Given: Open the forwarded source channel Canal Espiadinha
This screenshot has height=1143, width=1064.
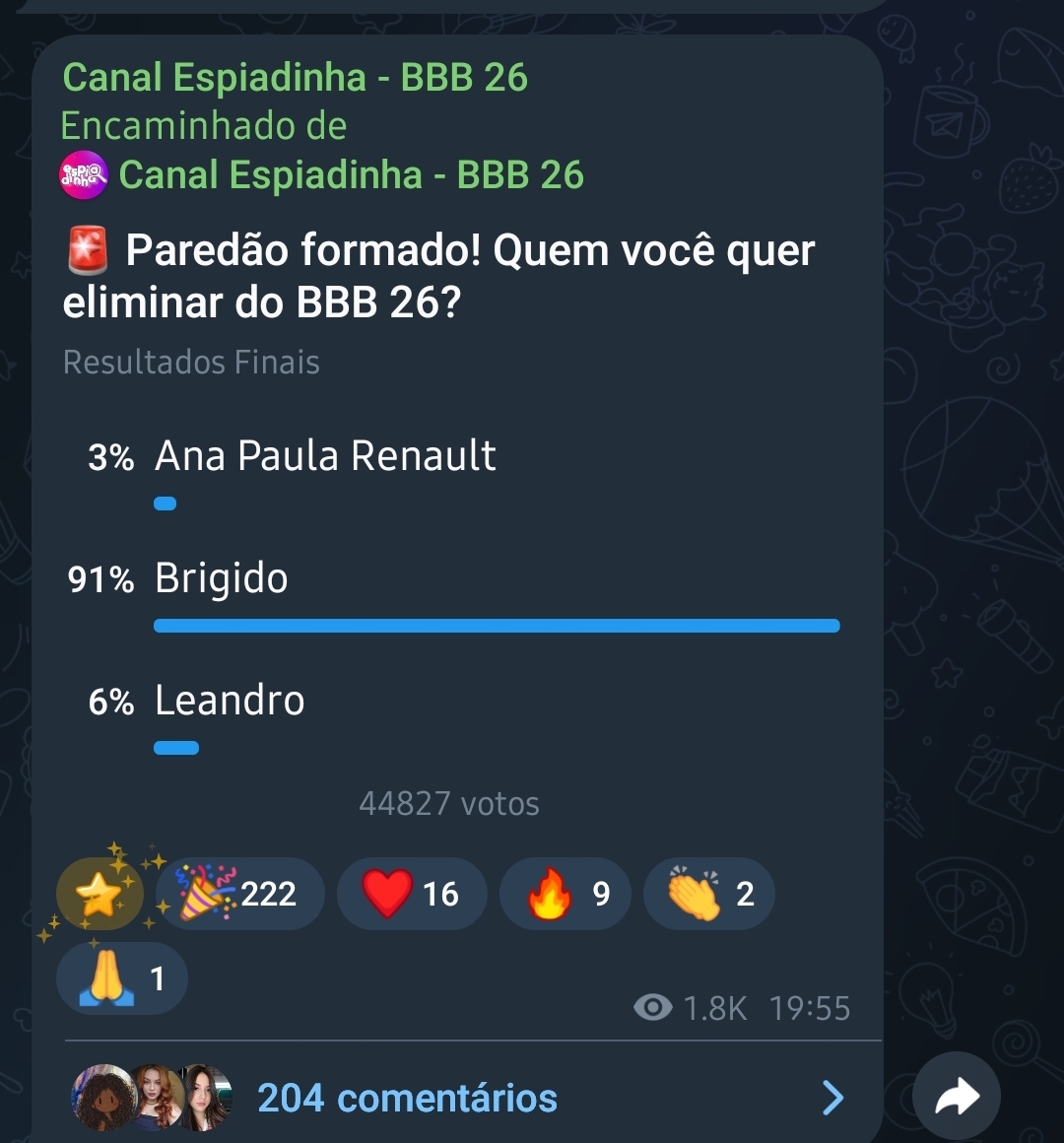Looking at the screenshot, I should tap(350, 175).
